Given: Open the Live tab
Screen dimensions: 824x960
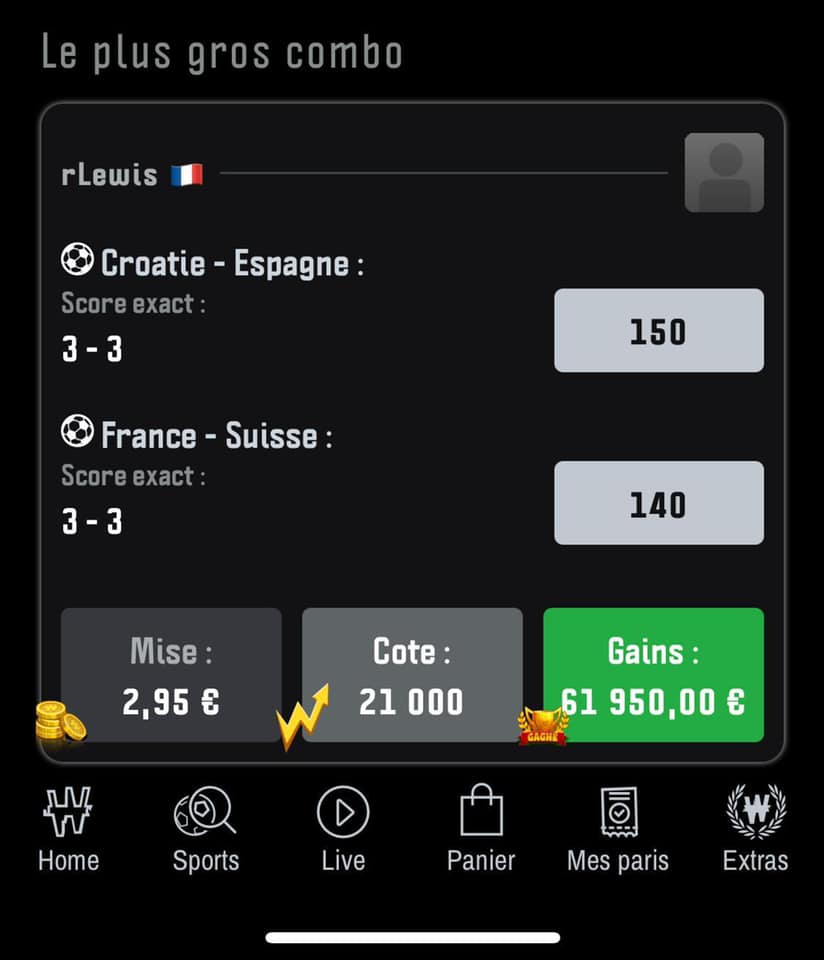Looking at the screenshot, I should click(343, 829).
